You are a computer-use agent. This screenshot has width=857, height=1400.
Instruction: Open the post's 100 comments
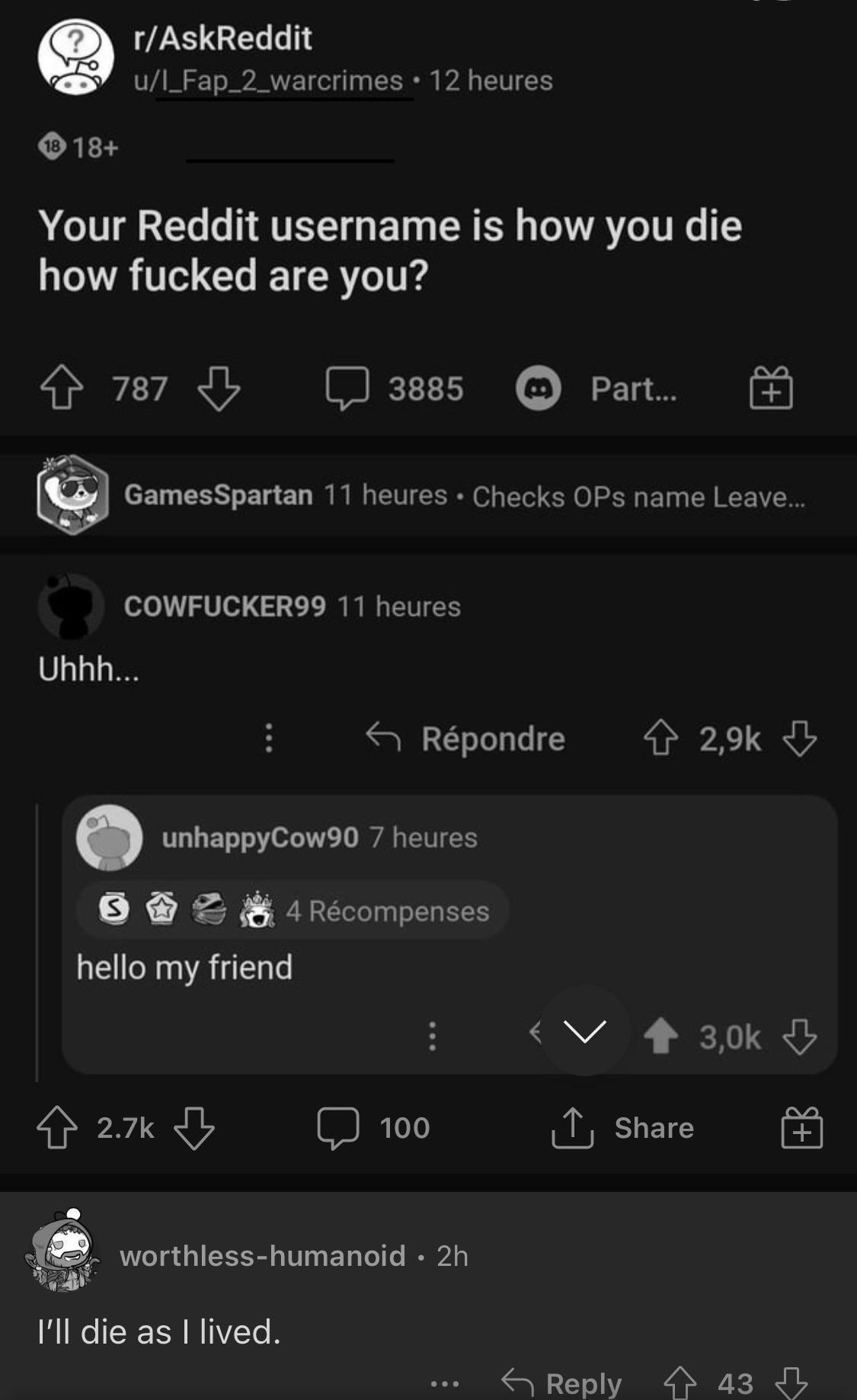tap(373, 1128)
